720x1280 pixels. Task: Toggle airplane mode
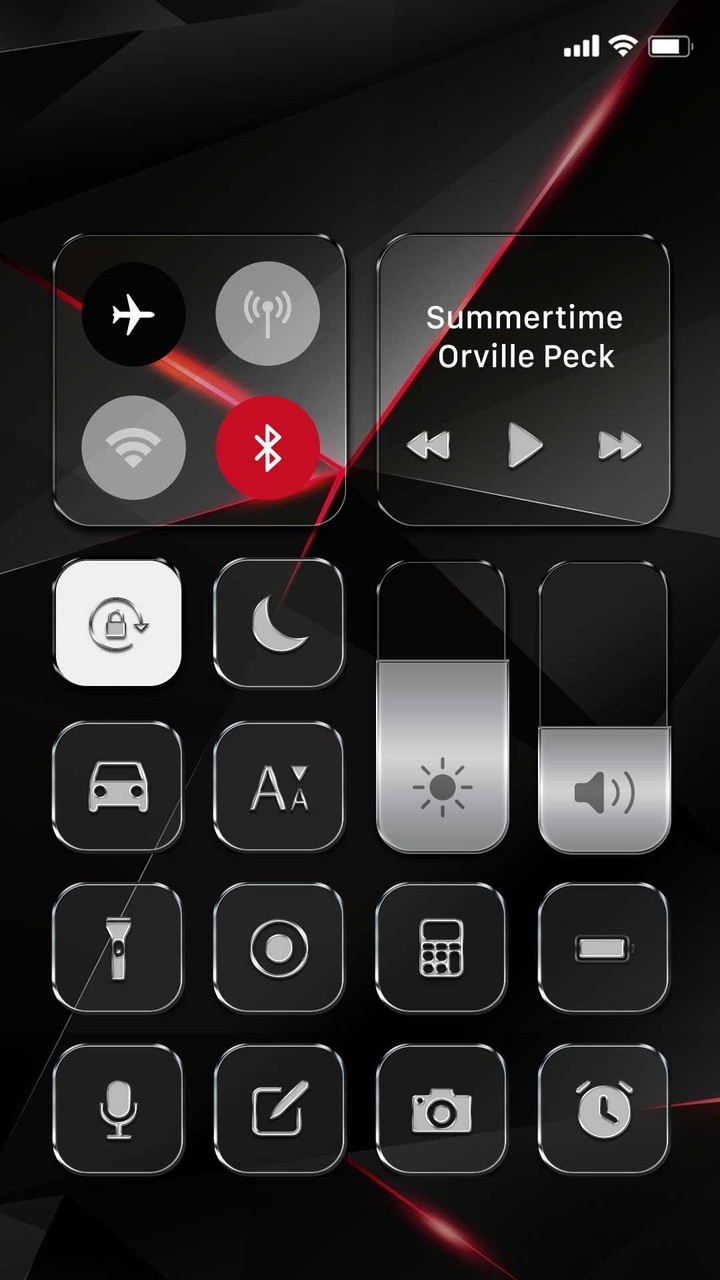click(133, 314)
